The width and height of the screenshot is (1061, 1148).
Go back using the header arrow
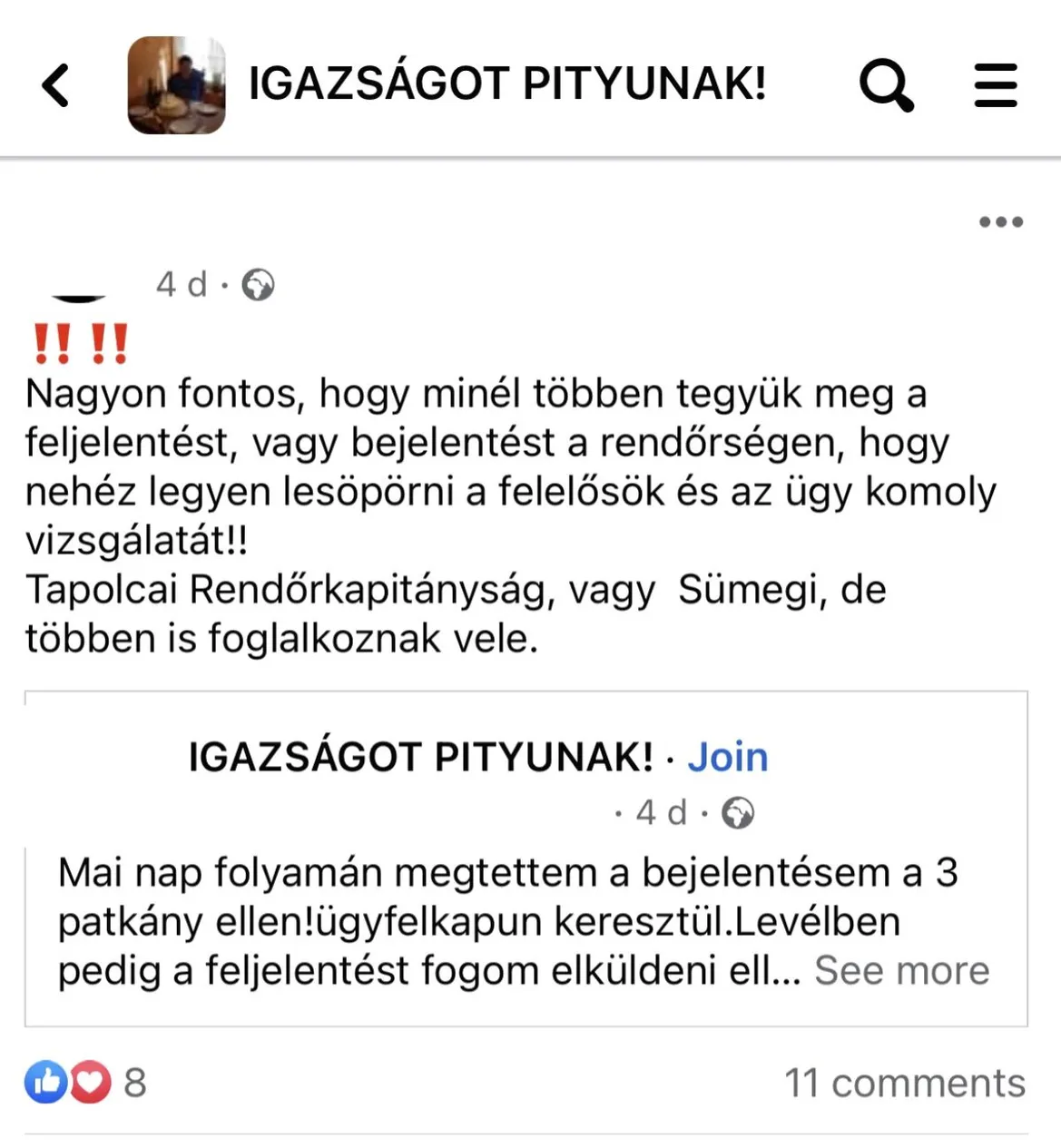click(x=56, y=86)
